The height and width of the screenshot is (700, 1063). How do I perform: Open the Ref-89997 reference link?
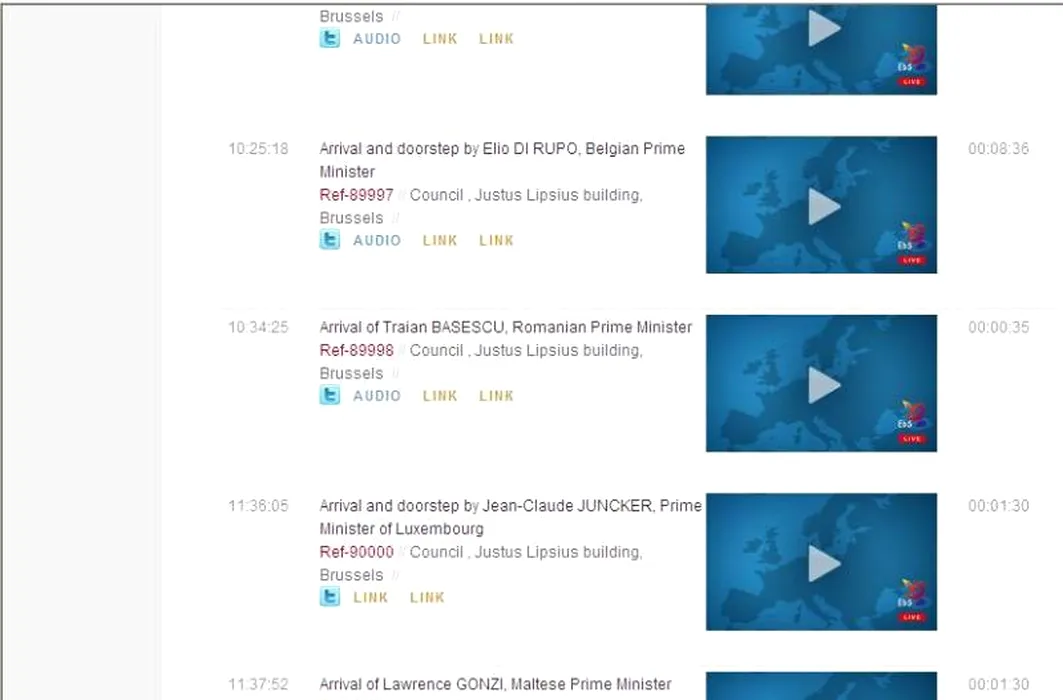(356, 195)
